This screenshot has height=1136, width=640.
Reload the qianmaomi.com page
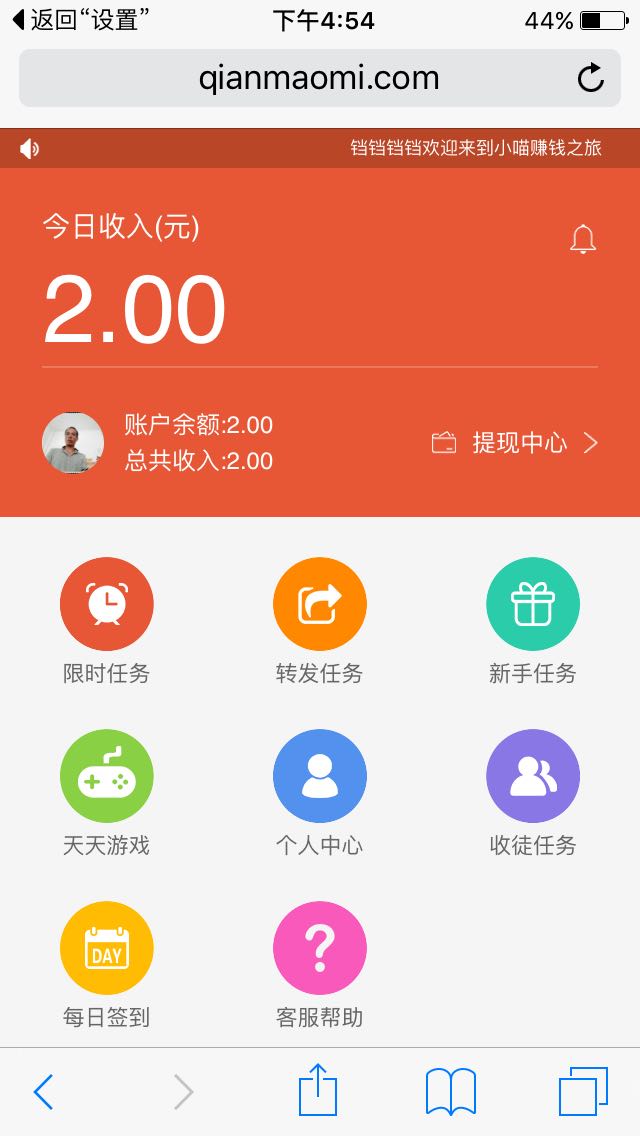[x=591, y=78]
